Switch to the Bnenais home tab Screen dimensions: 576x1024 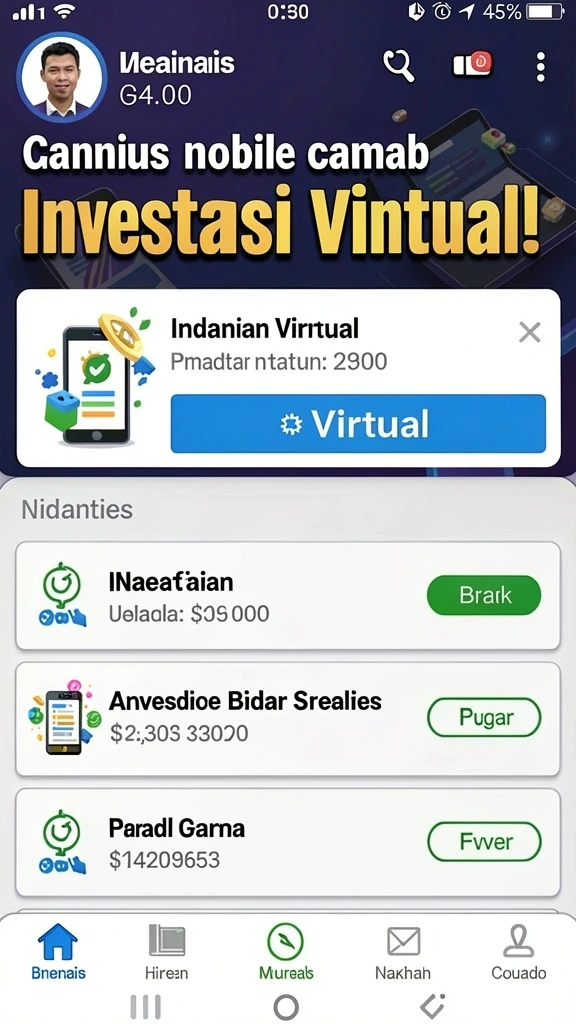[58, 952]
